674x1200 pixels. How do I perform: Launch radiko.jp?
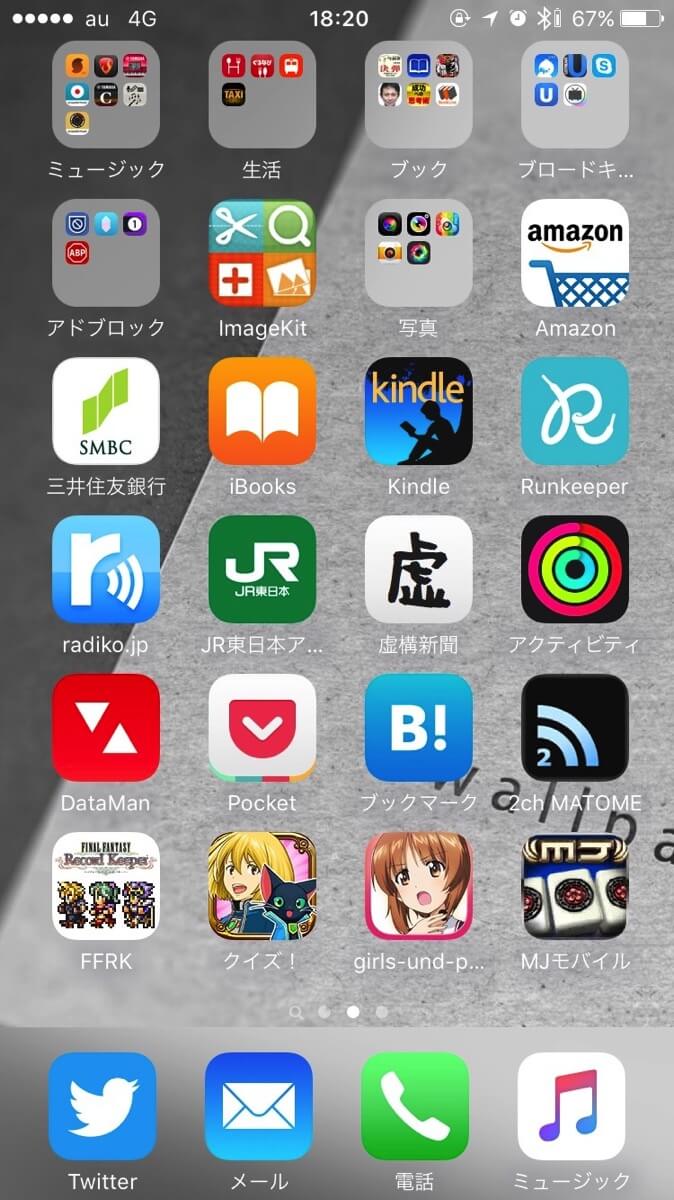click(x=106, y=569)
